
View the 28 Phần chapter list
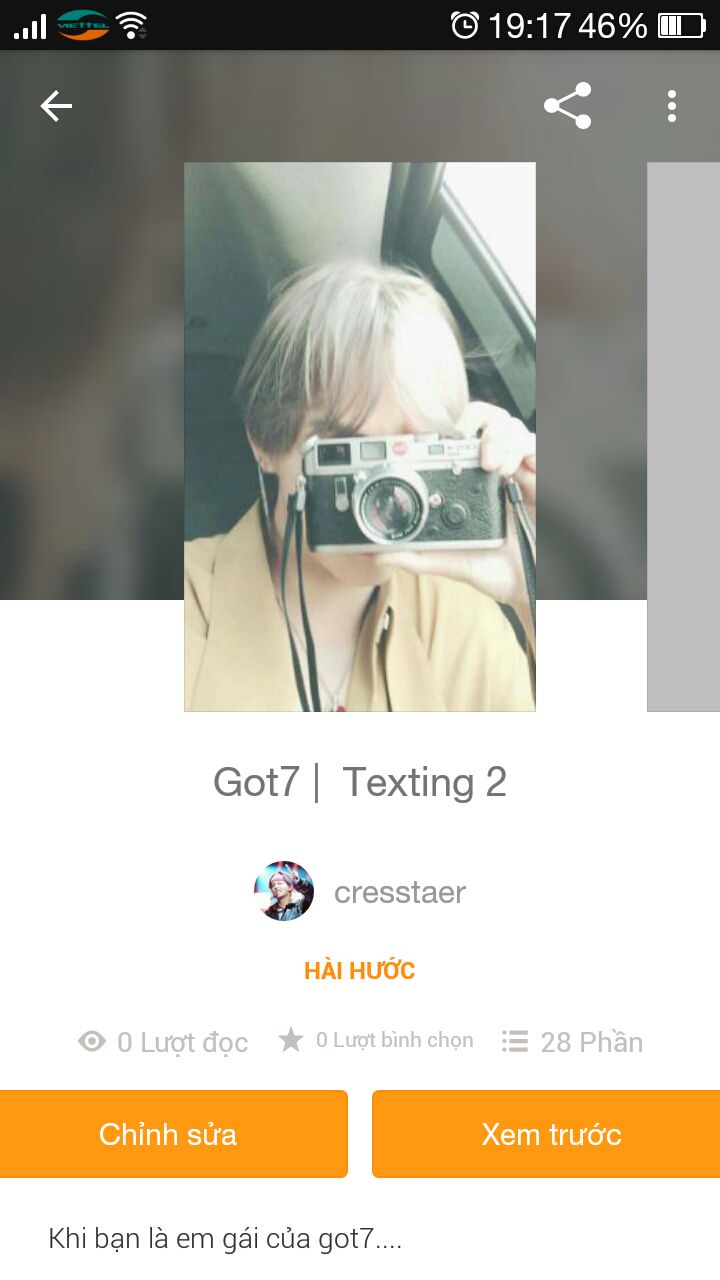click(x=572, y=1042)
